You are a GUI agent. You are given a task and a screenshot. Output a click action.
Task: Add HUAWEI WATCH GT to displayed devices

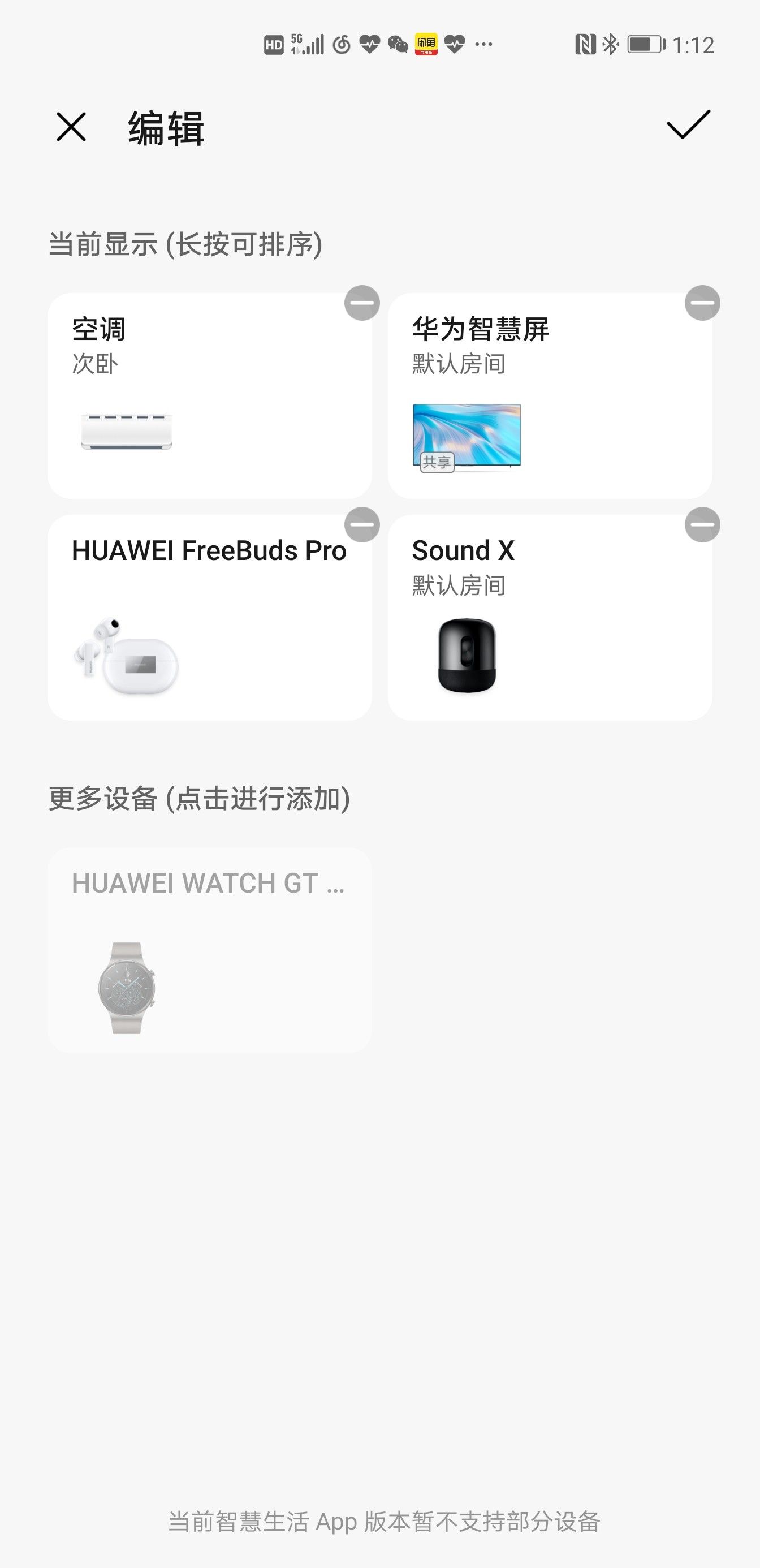pos(209,950)
